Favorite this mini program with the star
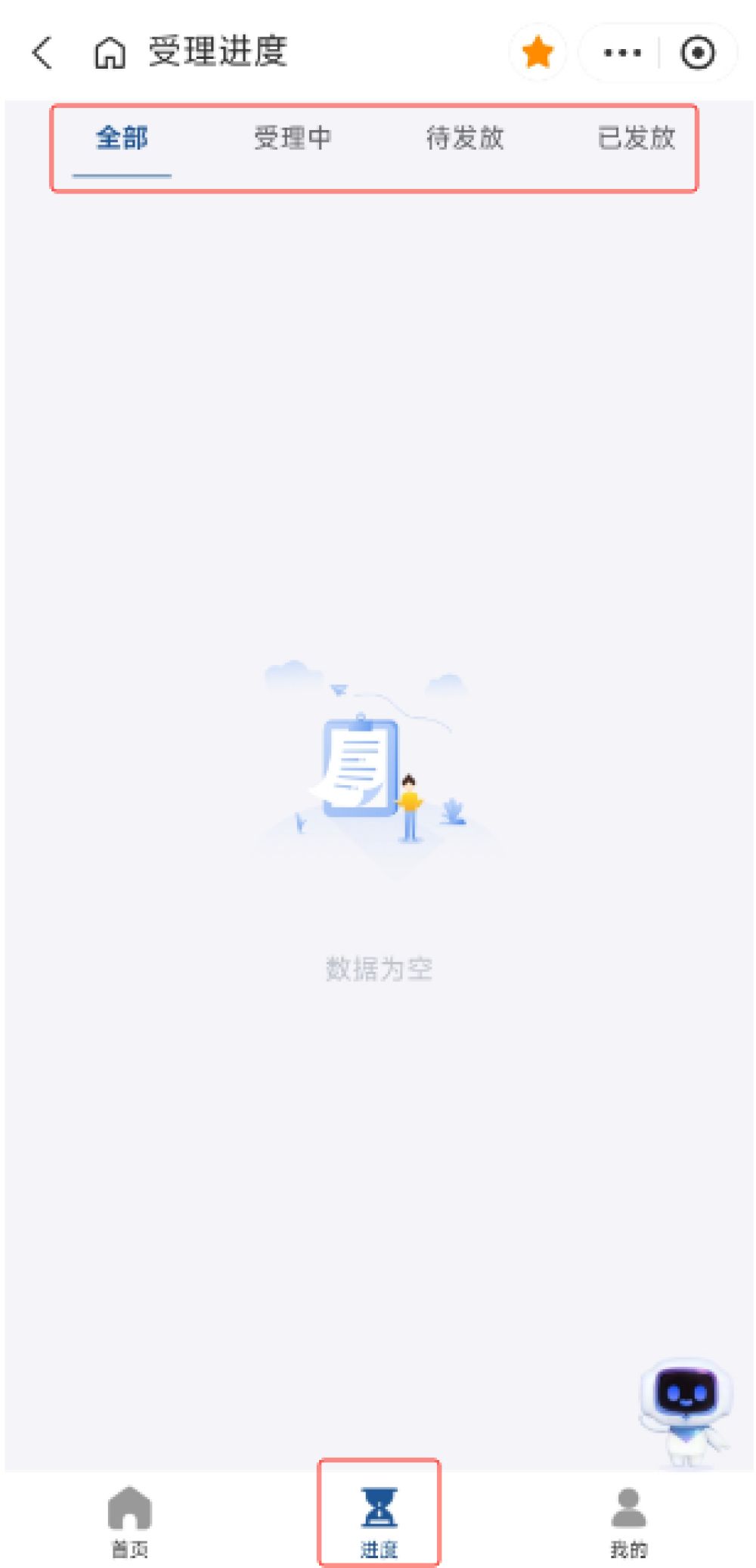Viewport: 756px width, 1568px height. pyautogui.click(x=538, y=53)
